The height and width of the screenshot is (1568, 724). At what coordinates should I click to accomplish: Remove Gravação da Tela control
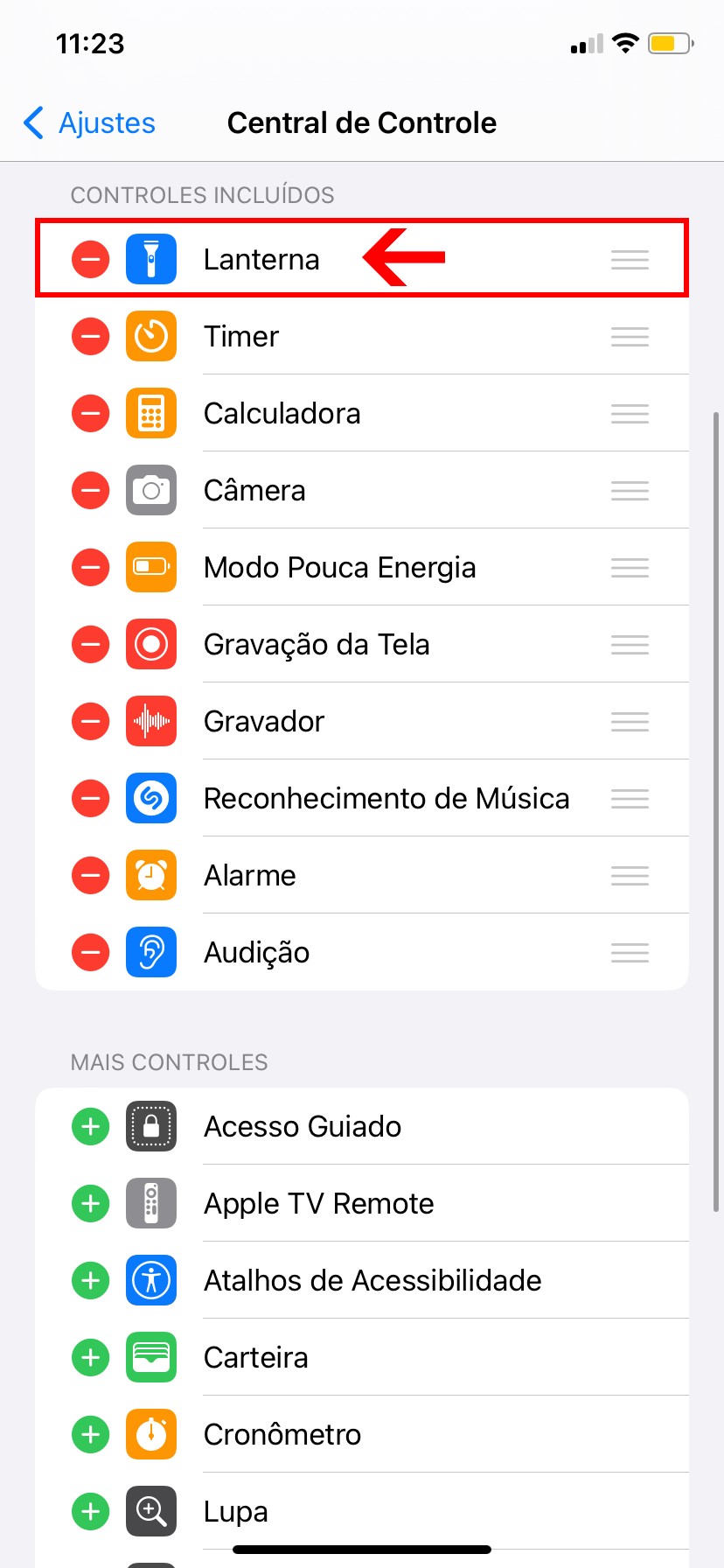(90, 645)
